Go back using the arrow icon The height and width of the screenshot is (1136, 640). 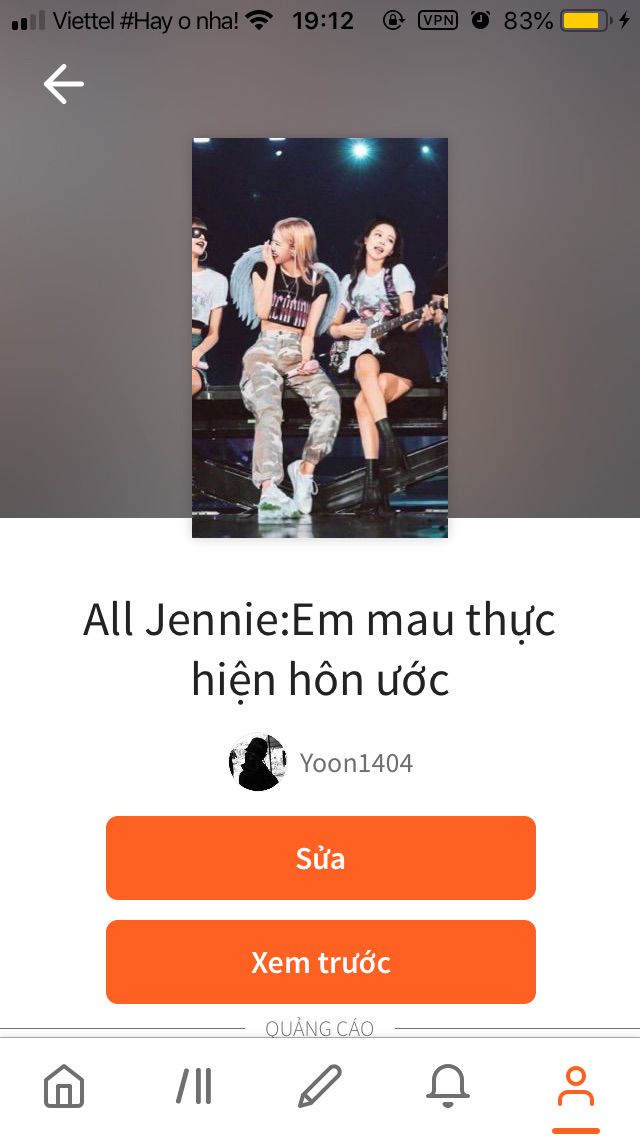63,84
